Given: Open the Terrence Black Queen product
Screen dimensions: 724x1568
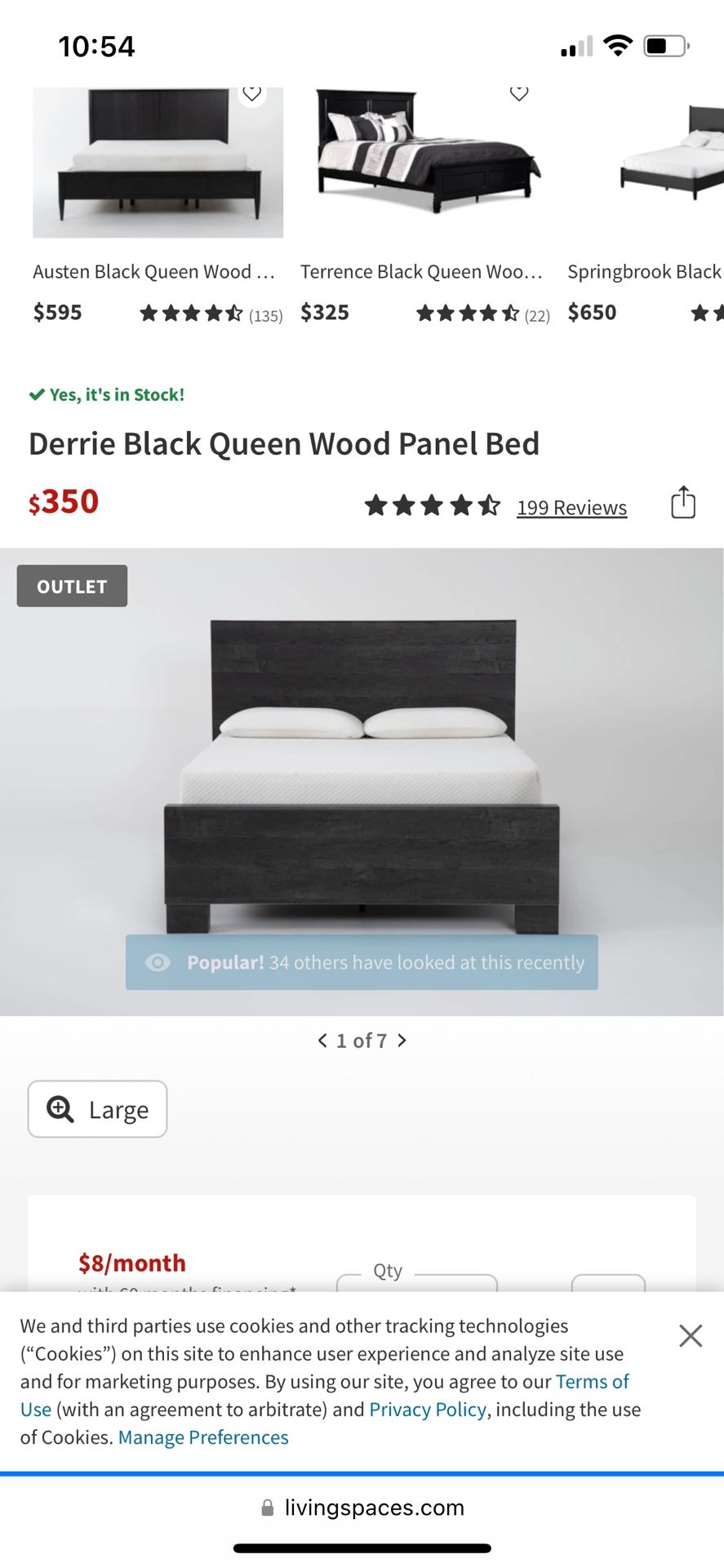Looking at the screenshot, I should (x=420, y=272).
